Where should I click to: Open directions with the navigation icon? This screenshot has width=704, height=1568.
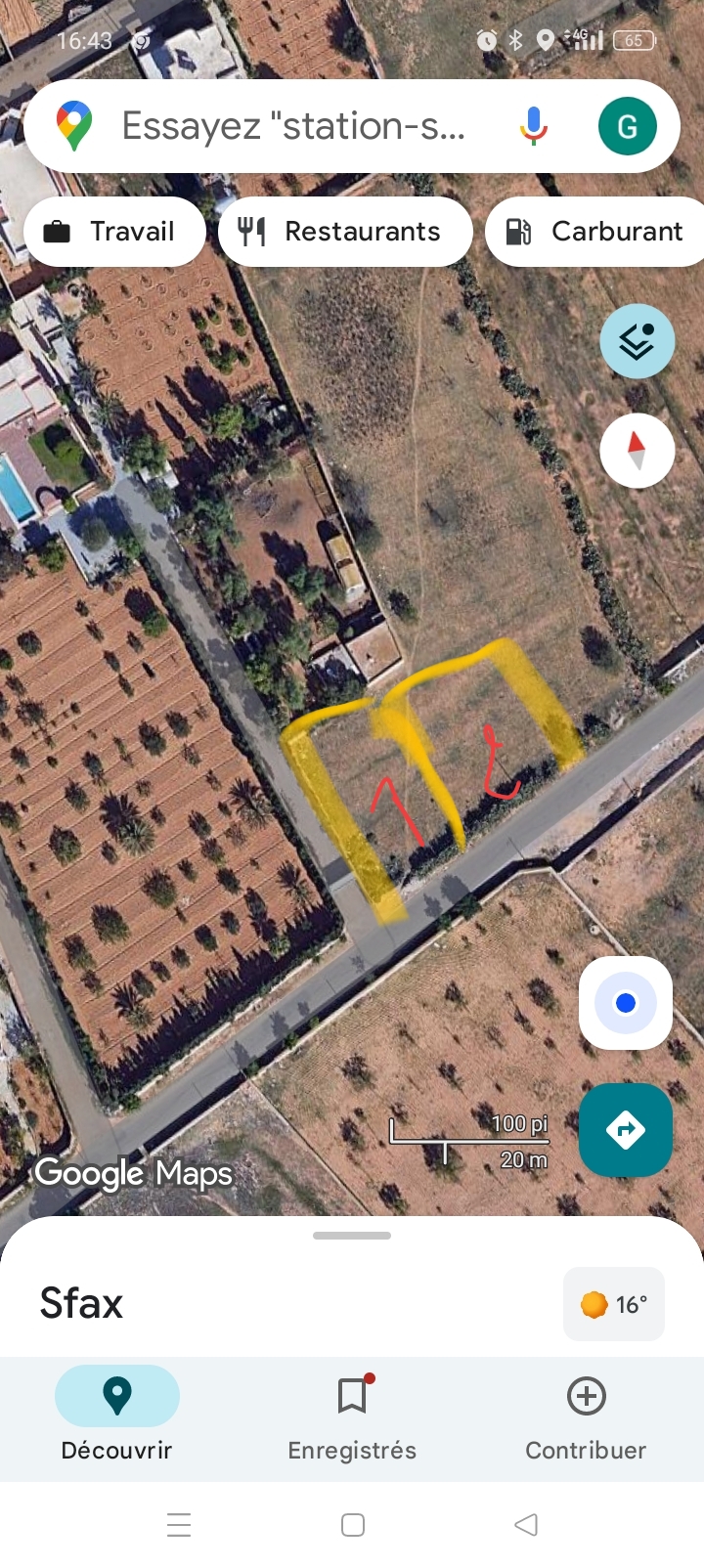(x=625, y=1130)
